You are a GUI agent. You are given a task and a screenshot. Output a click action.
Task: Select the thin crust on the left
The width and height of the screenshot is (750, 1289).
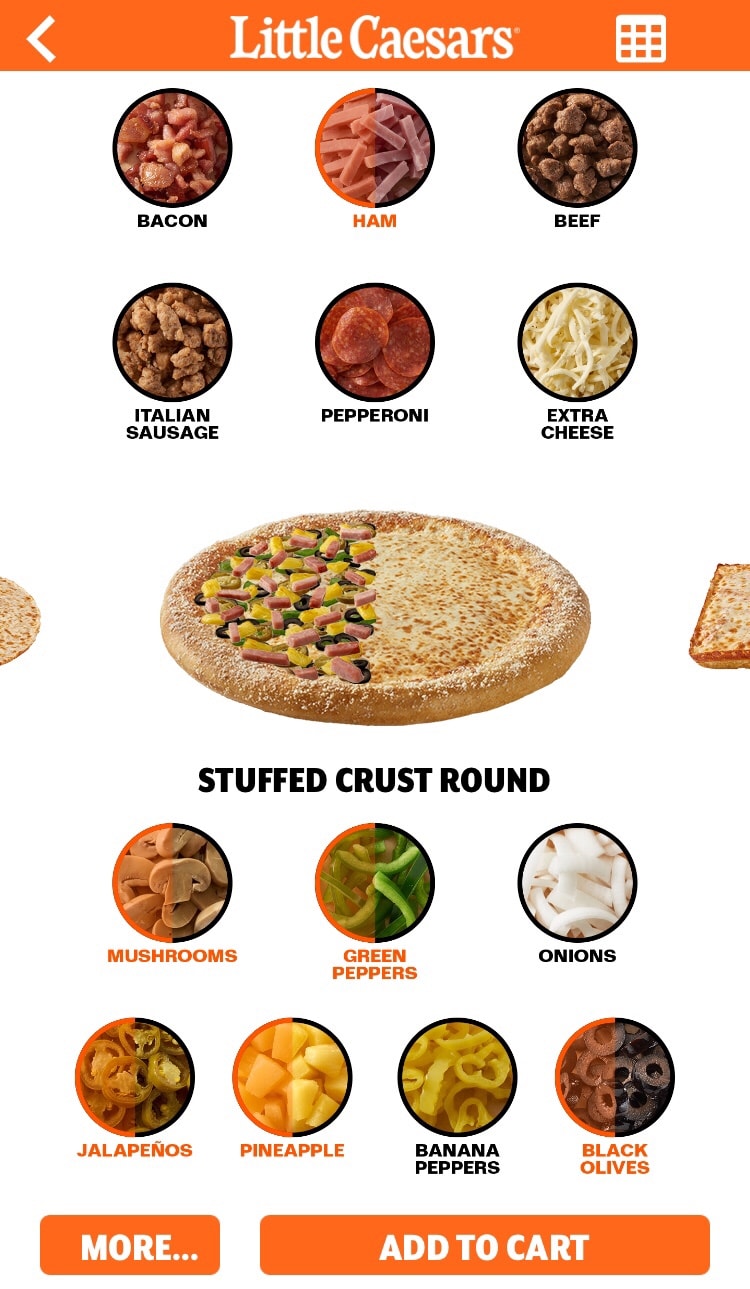click(x=20, y=620)
